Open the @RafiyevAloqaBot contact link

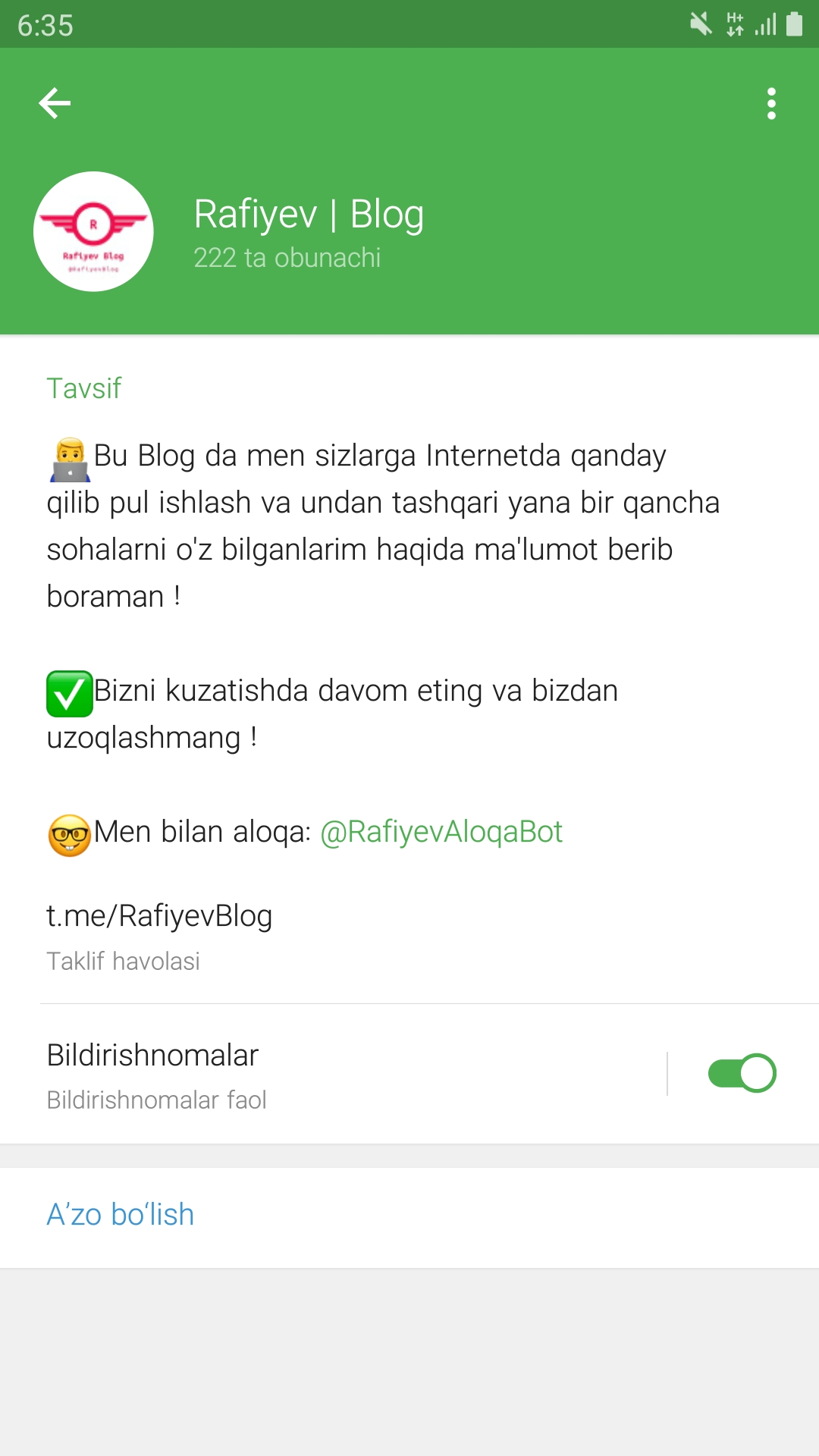[x=441, y=832]
